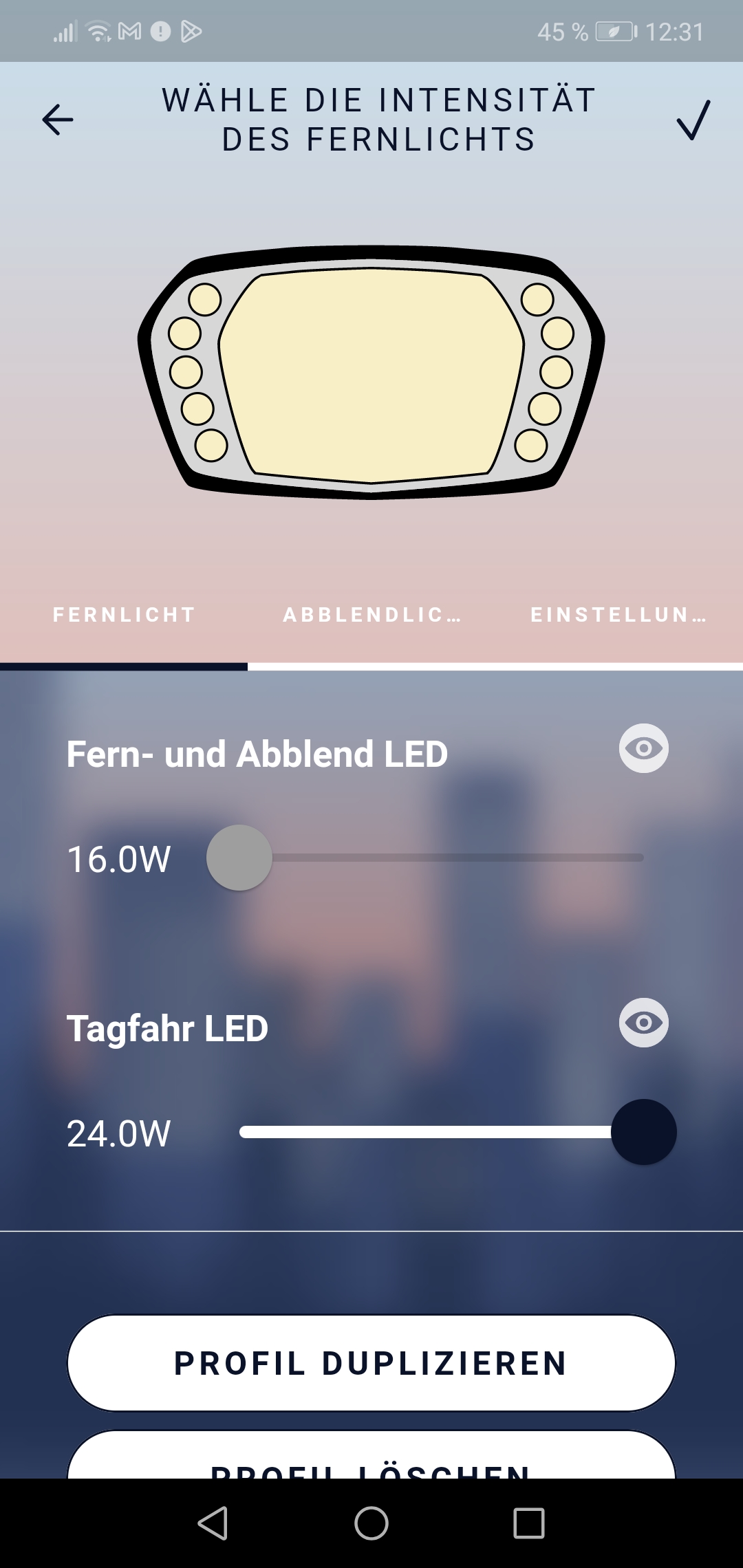The width and height of the screenshot is (743, 1568).
Task: Select the Fernlicht tab
Action: [124, 615]
